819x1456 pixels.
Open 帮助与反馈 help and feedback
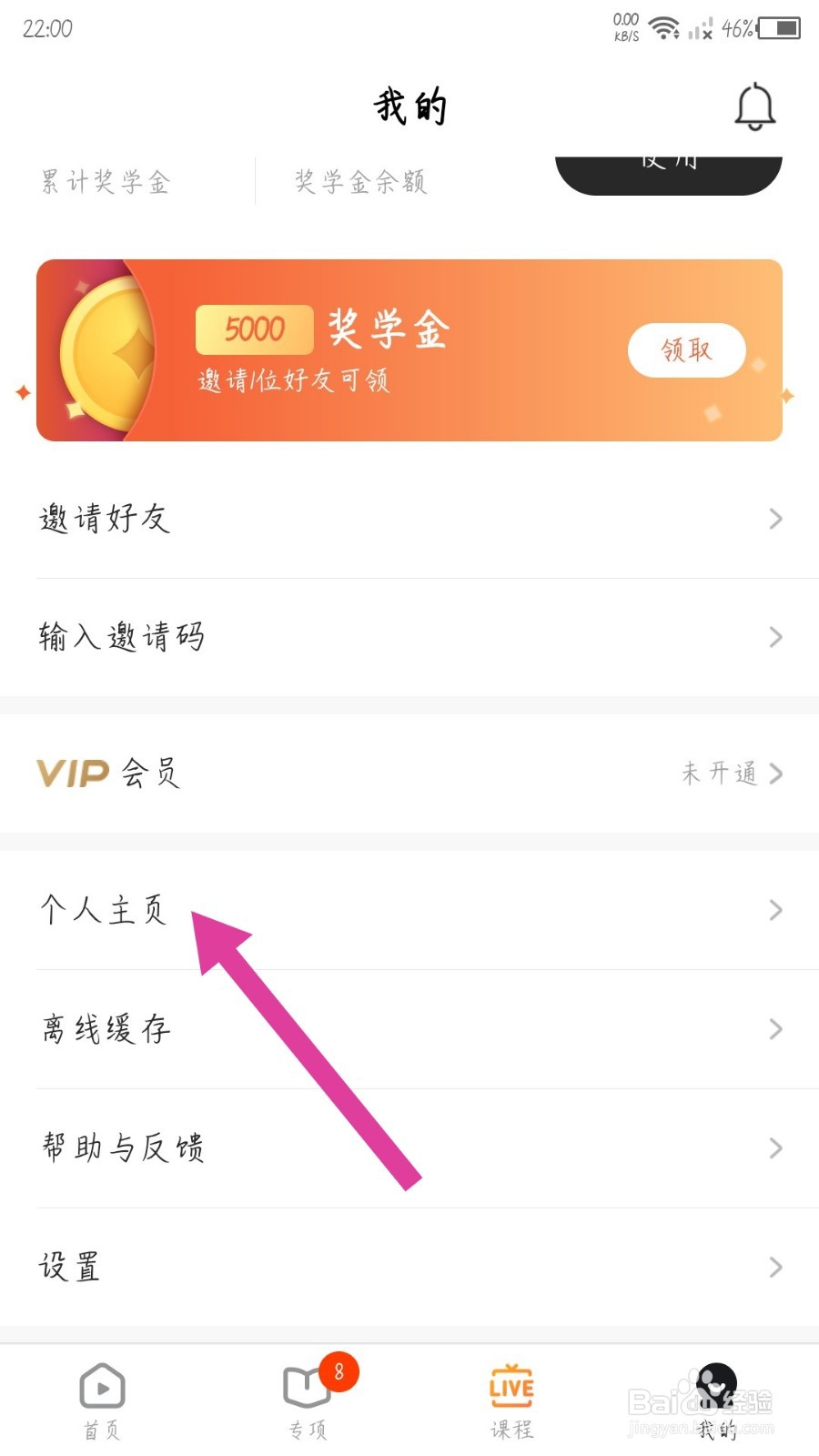click(x=123, y=1148)
